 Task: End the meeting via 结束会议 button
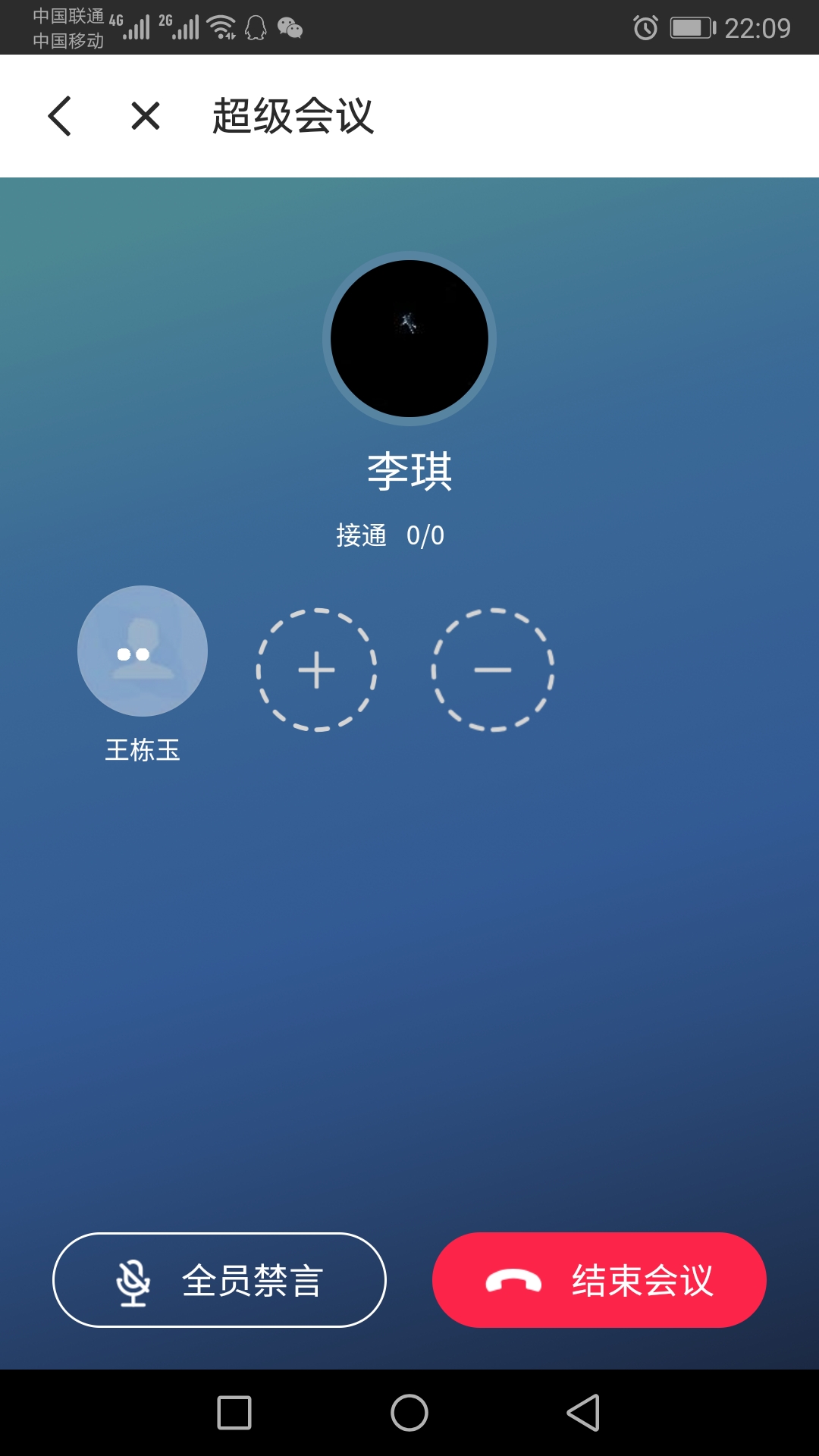coord(599,1279)
